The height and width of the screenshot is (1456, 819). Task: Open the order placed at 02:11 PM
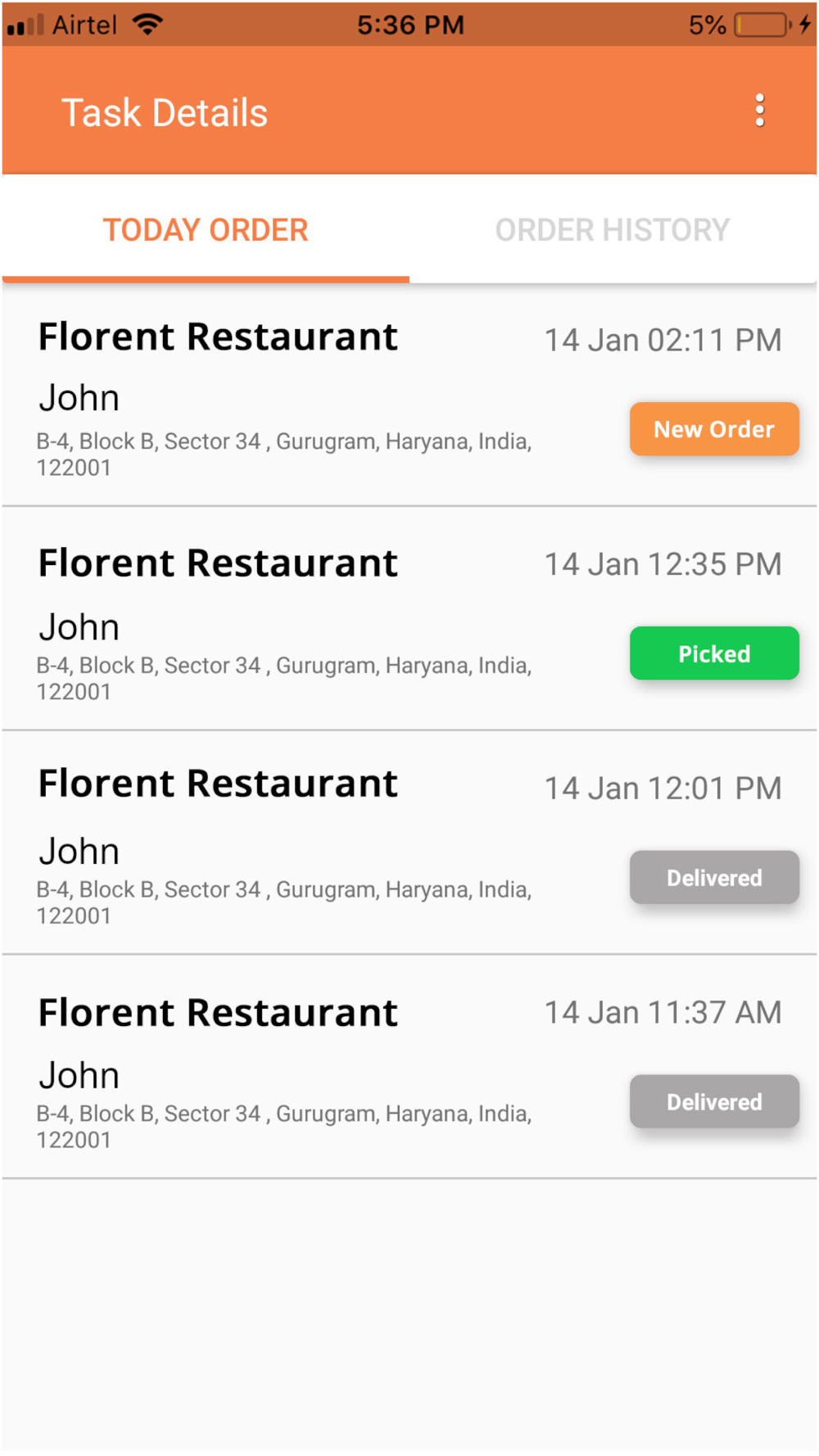409,396
